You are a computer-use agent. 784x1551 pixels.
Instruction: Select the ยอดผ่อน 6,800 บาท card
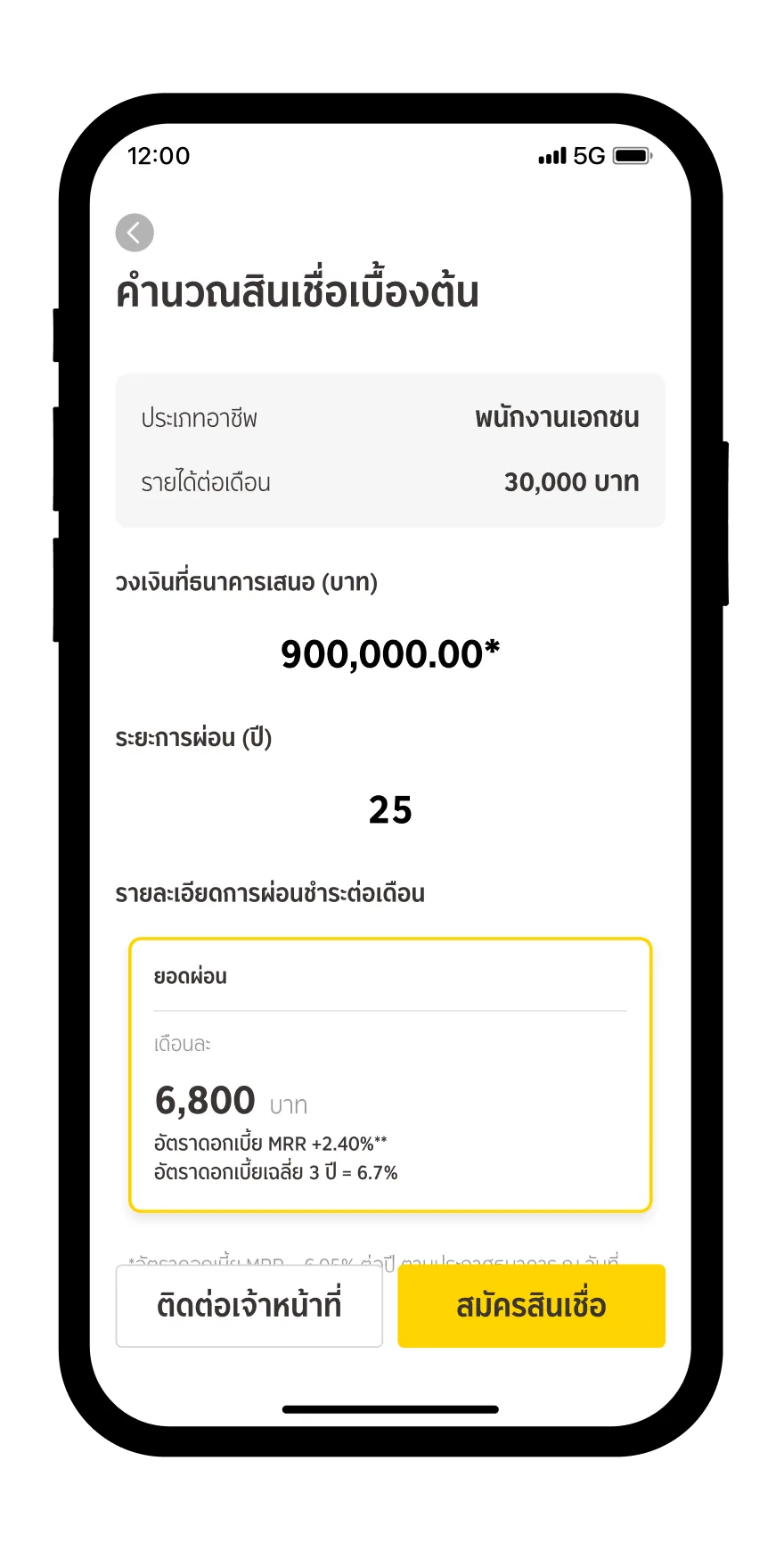(x=390, y=1074)
